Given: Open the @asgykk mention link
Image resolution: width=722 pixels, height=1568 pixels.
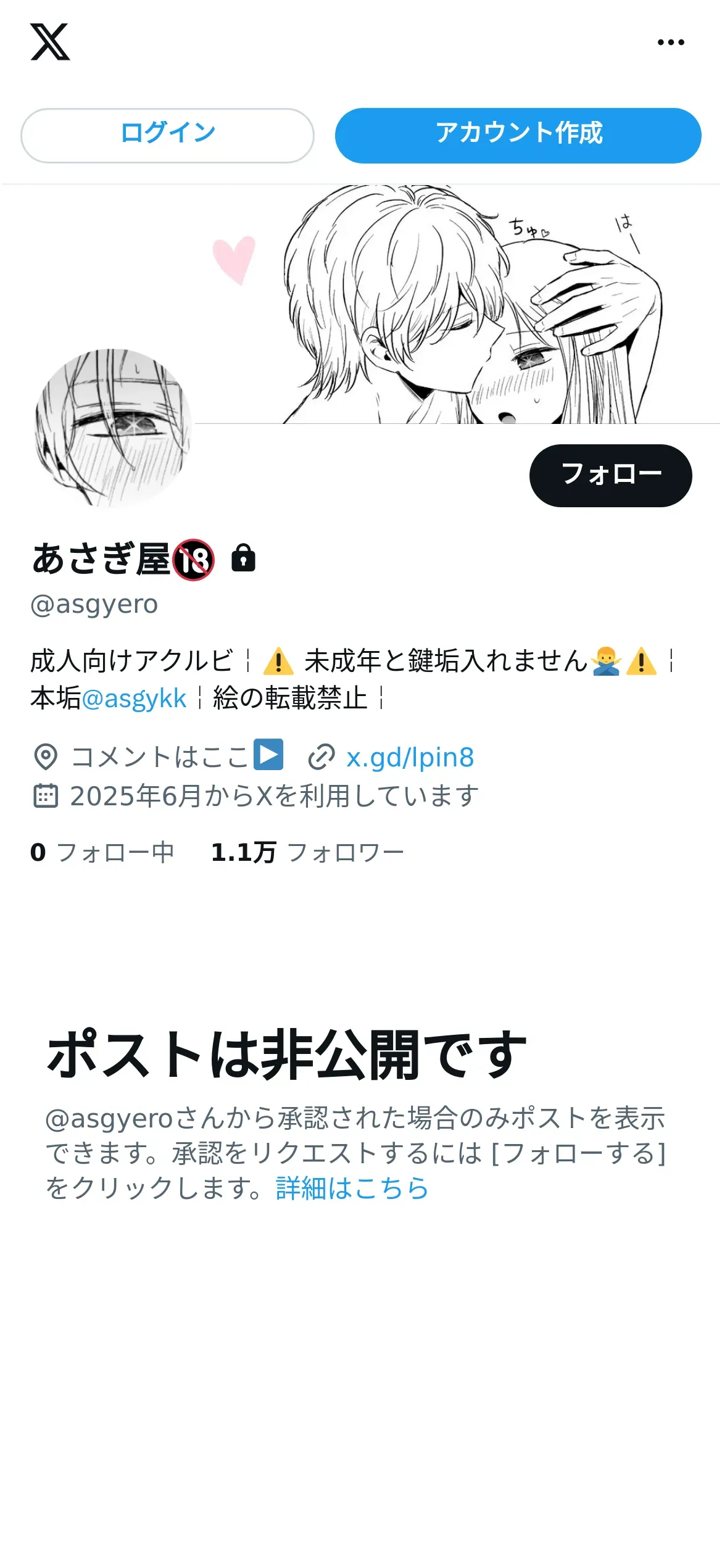Looking at the screenshot, I should (134, 699).
